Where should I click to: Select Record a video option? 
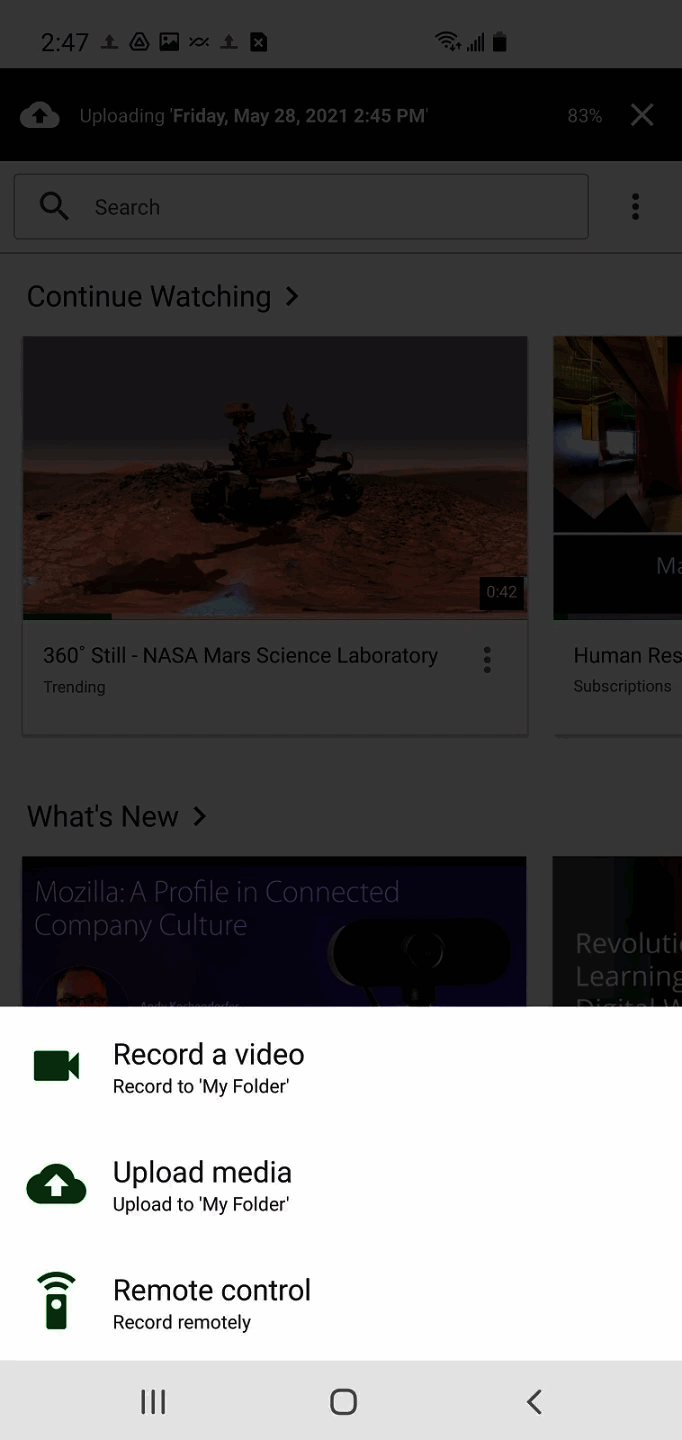click(208, 1066)
